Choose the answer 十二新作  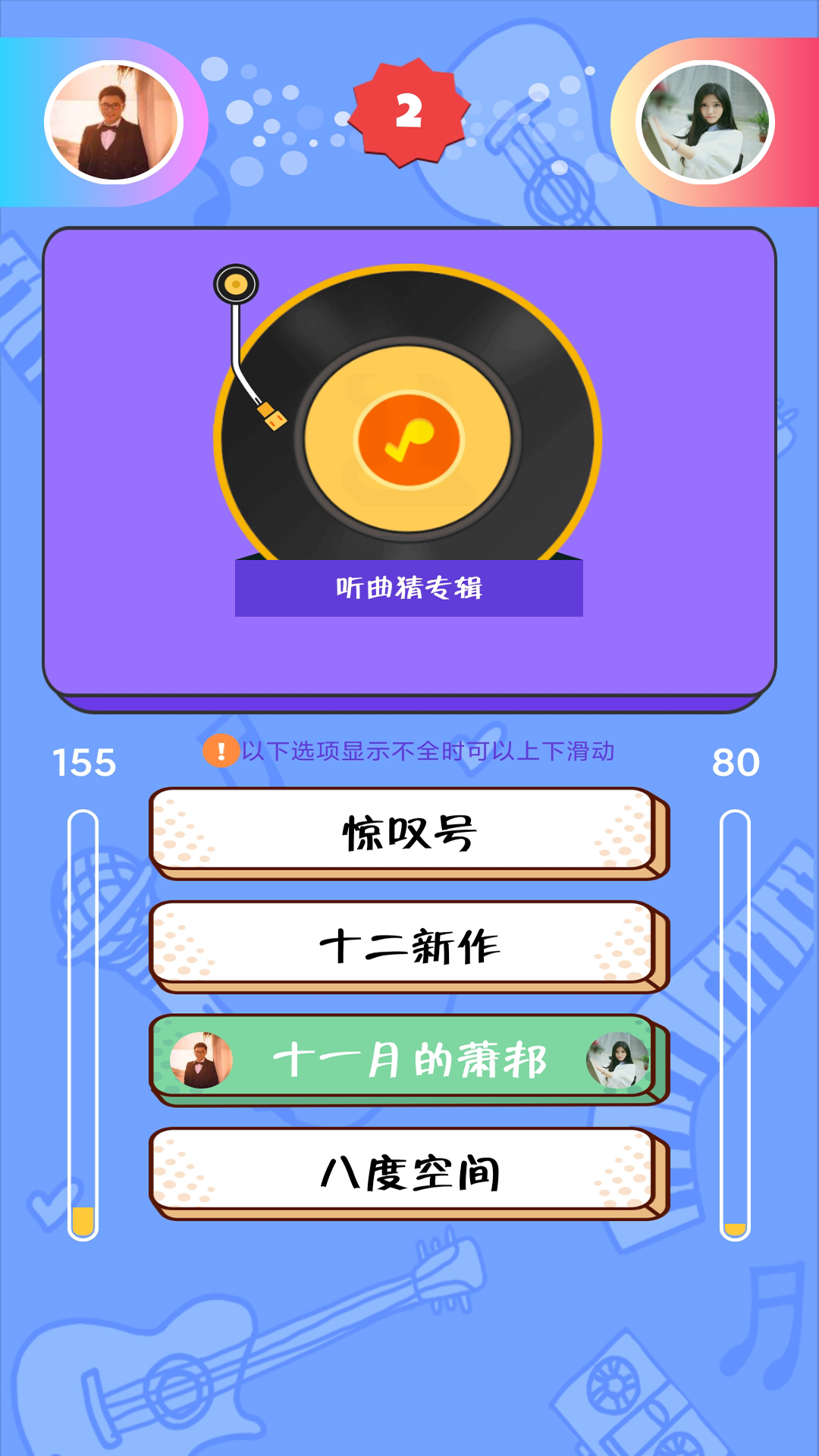tap(408, 946)
